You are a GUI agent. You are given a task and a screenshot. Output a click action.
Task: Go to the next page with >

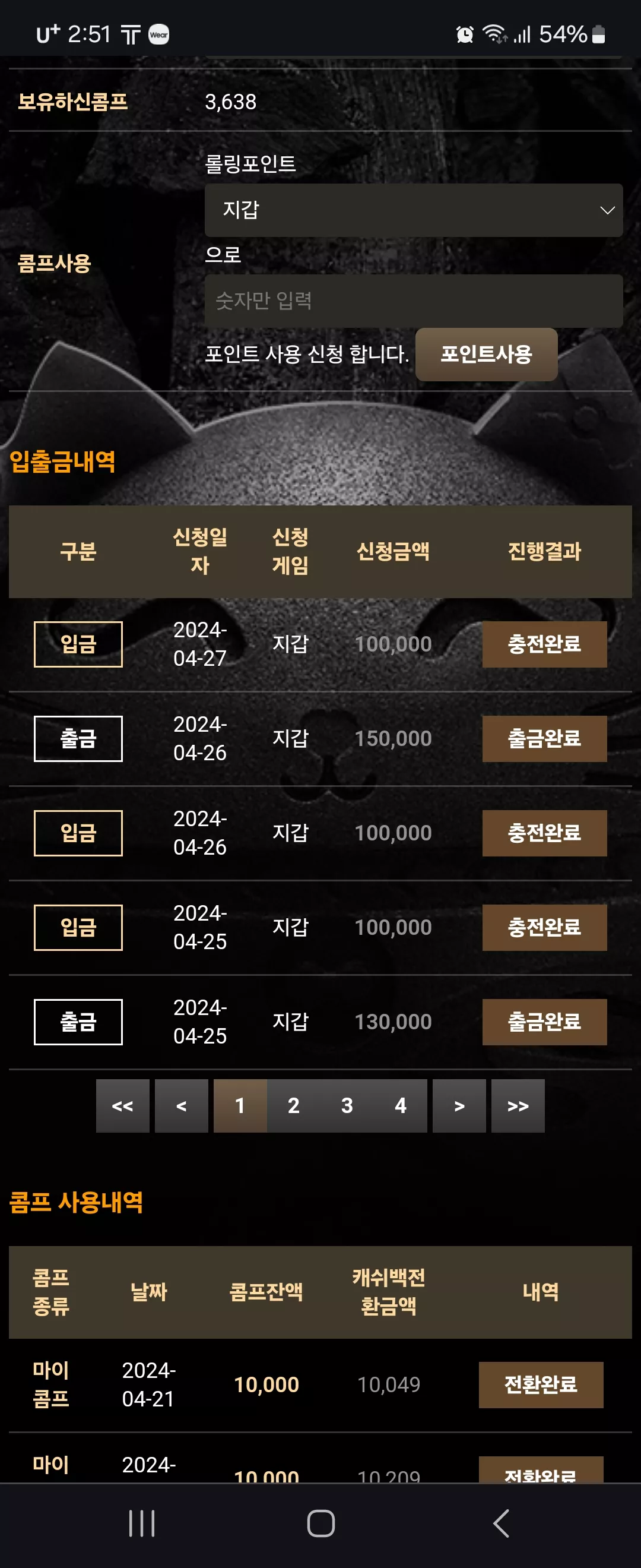[459, 1105]
